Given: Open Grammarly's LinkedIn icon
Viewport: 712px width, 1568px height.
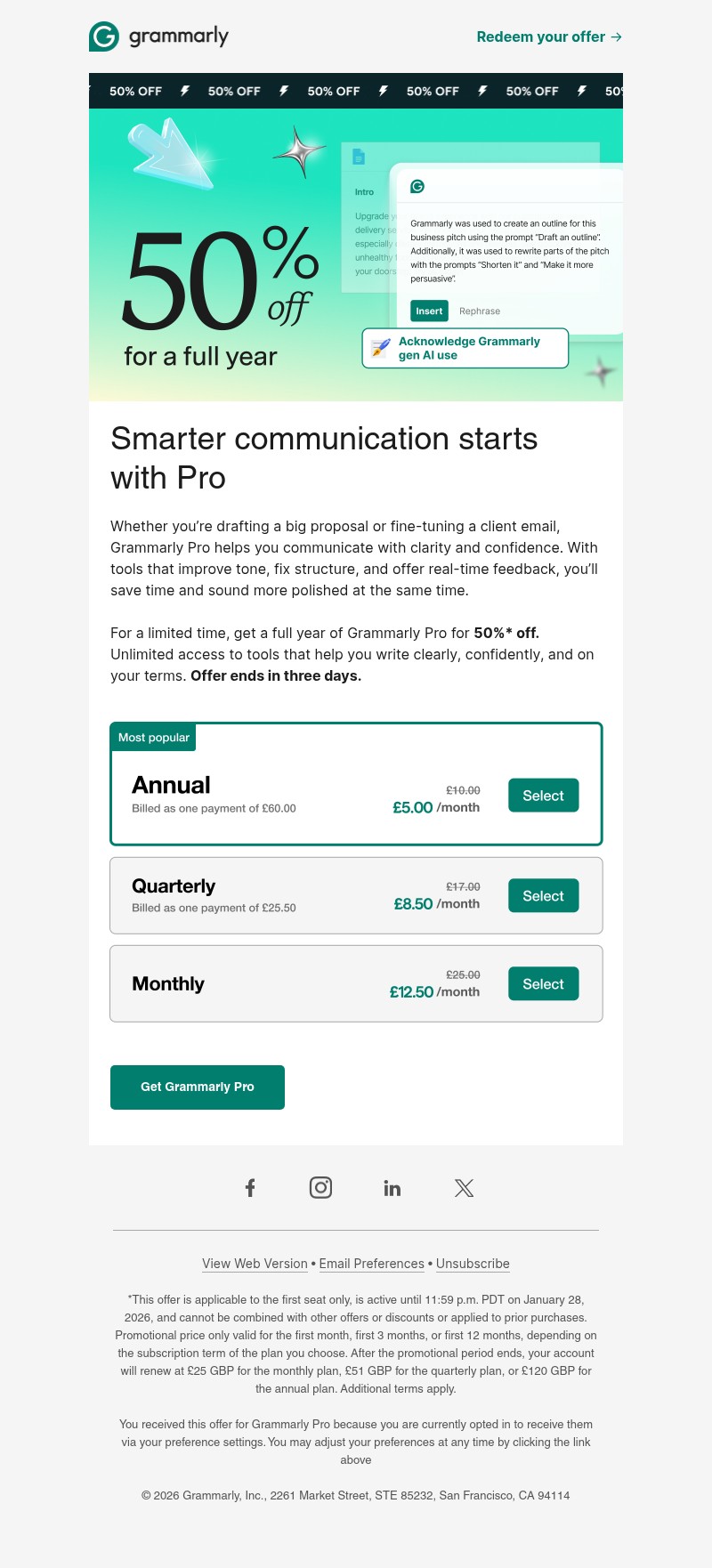Looking at the screenshot, I should click(392, 1187).
